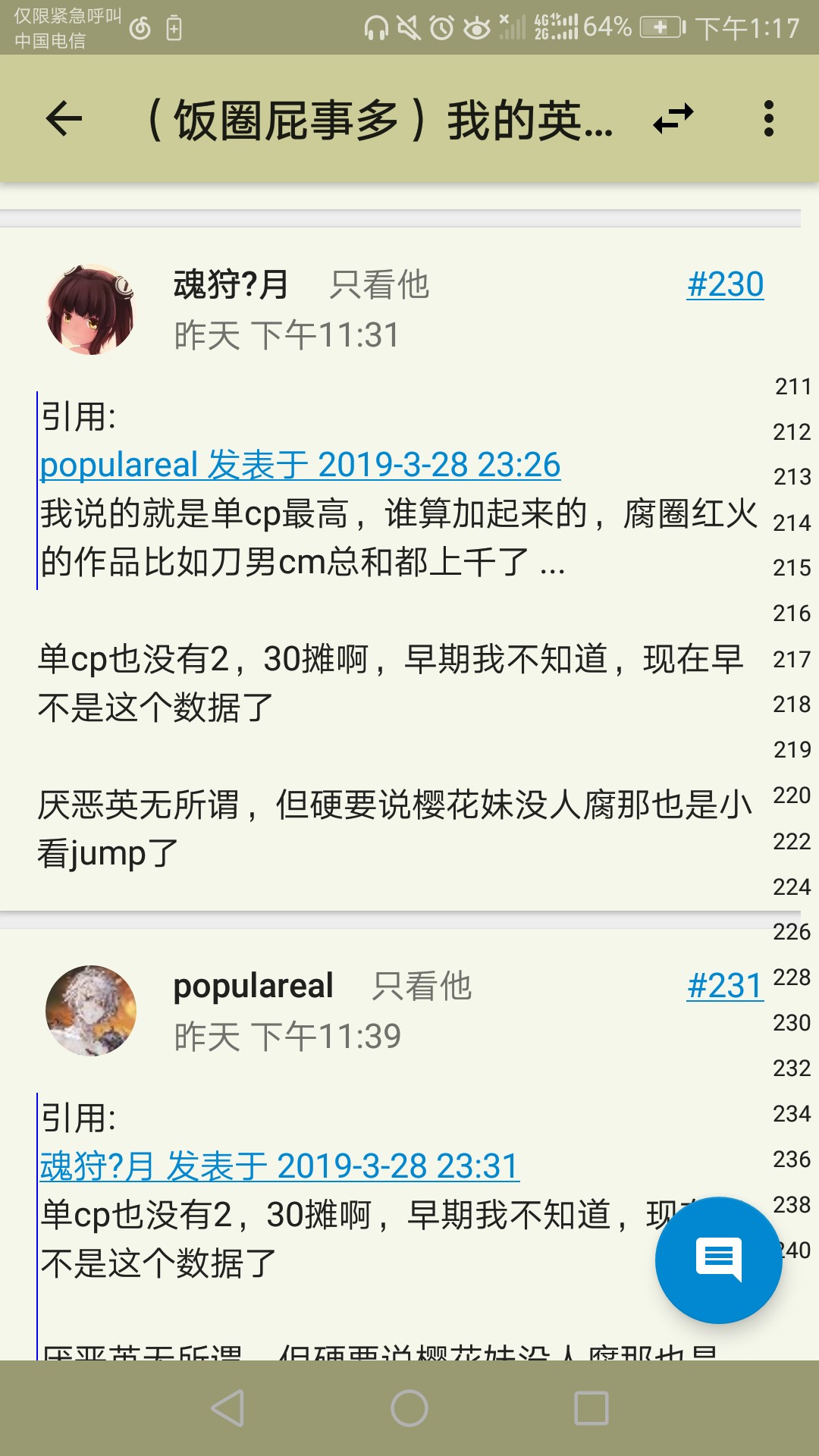View only posts by 魂狩?月
The image size is (819, 1456).
379,285
